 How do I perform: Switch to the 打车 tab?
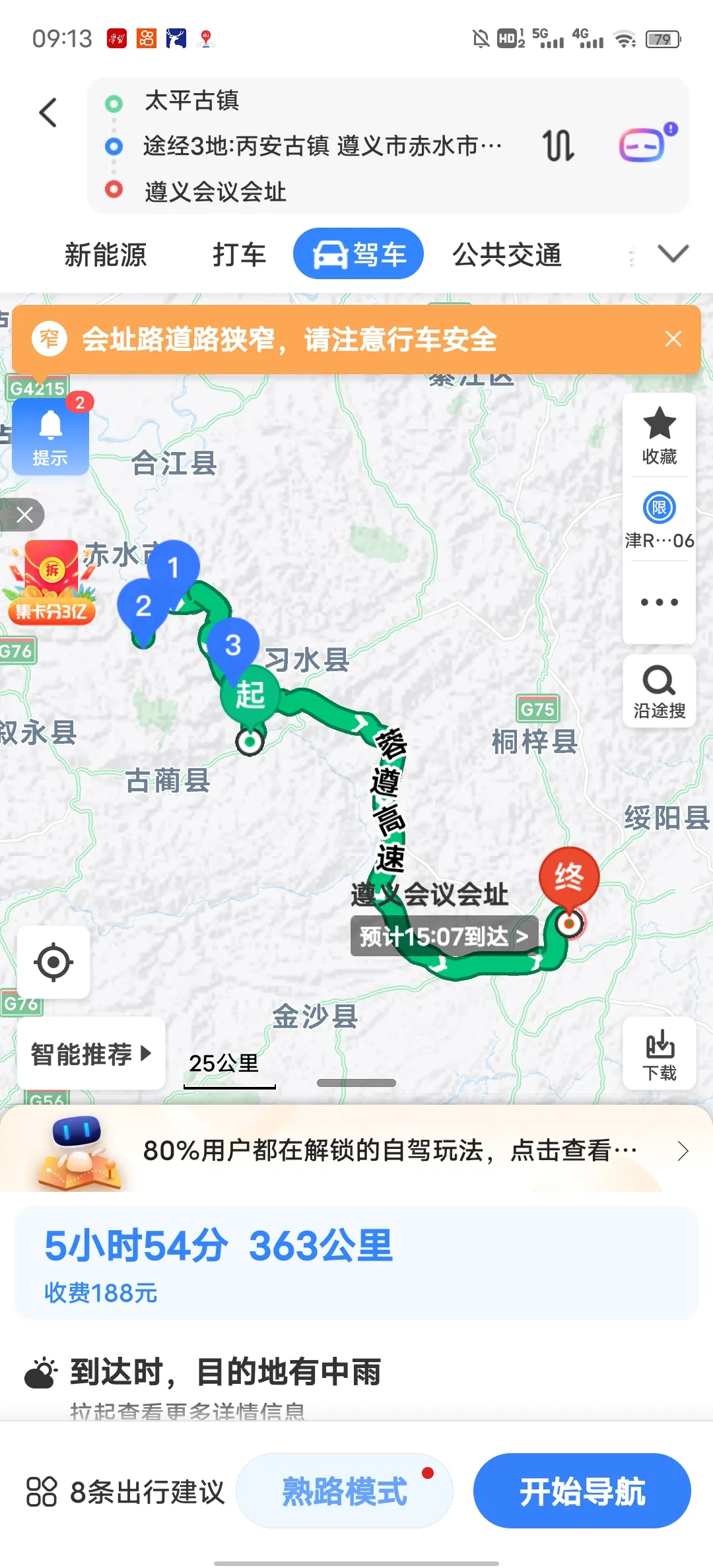(239, 255)
